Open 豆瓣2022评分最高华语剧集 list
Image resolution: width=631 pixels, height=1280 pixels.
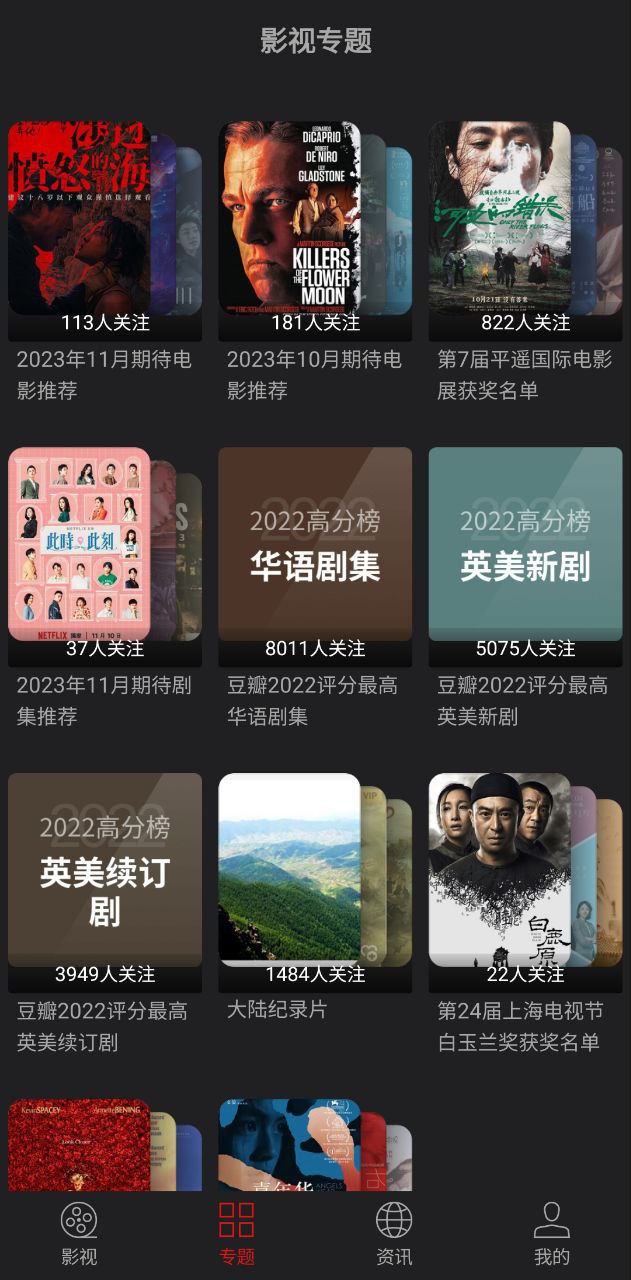coord(315,555)
